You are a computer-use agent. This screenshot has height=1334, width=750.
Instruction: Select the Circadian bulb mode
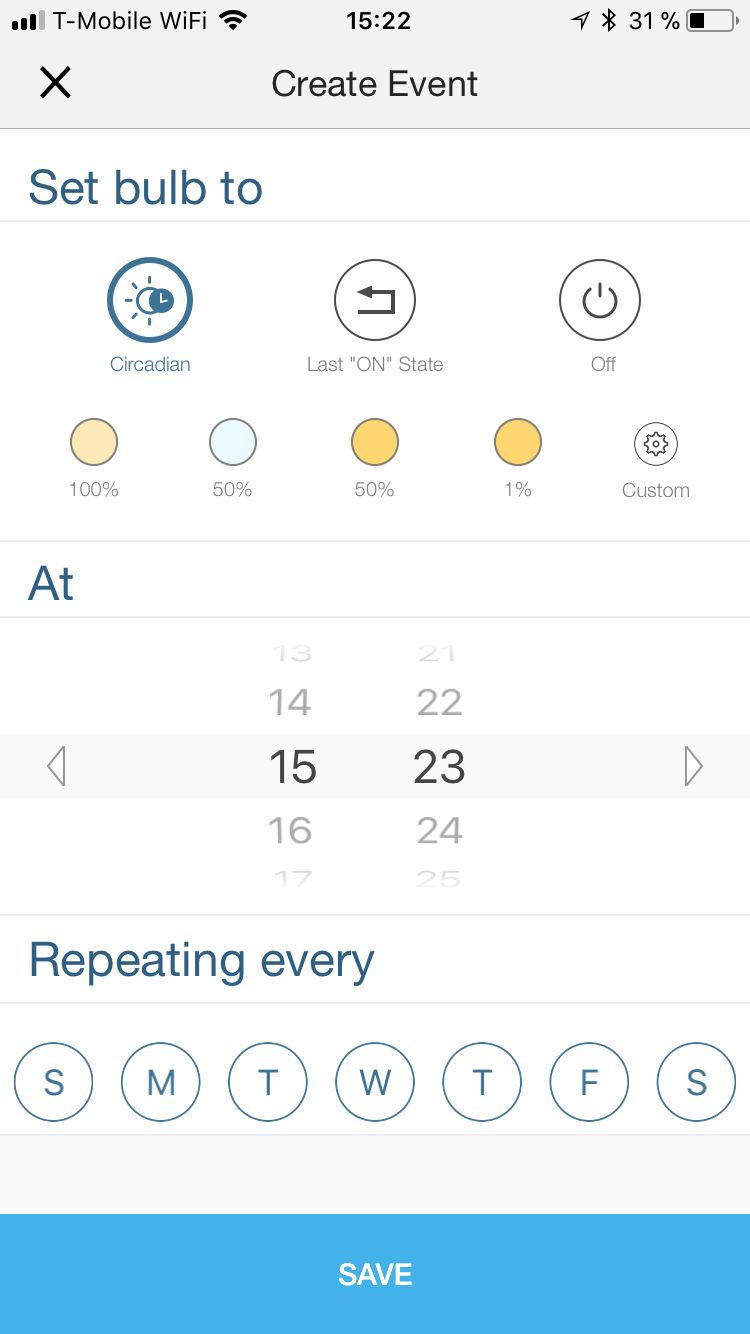pyautogui.click(x=150, y=300)
